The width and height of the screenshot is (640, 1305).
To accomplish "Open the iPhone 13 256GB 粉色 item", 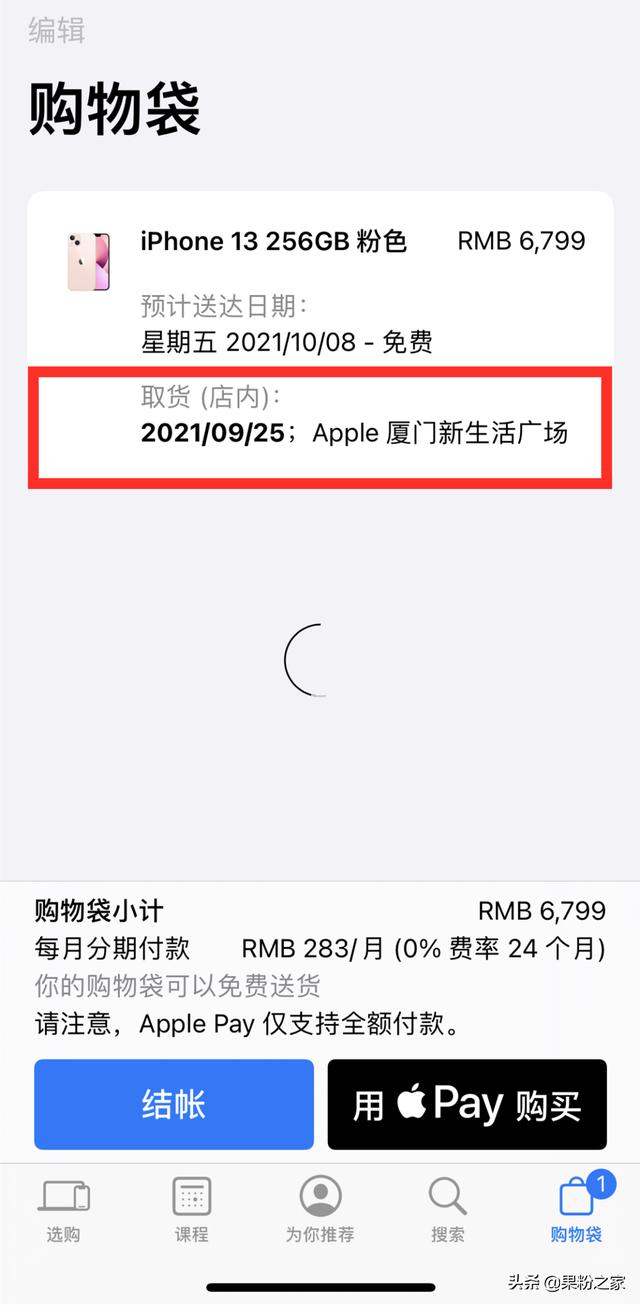I will 273,242.
